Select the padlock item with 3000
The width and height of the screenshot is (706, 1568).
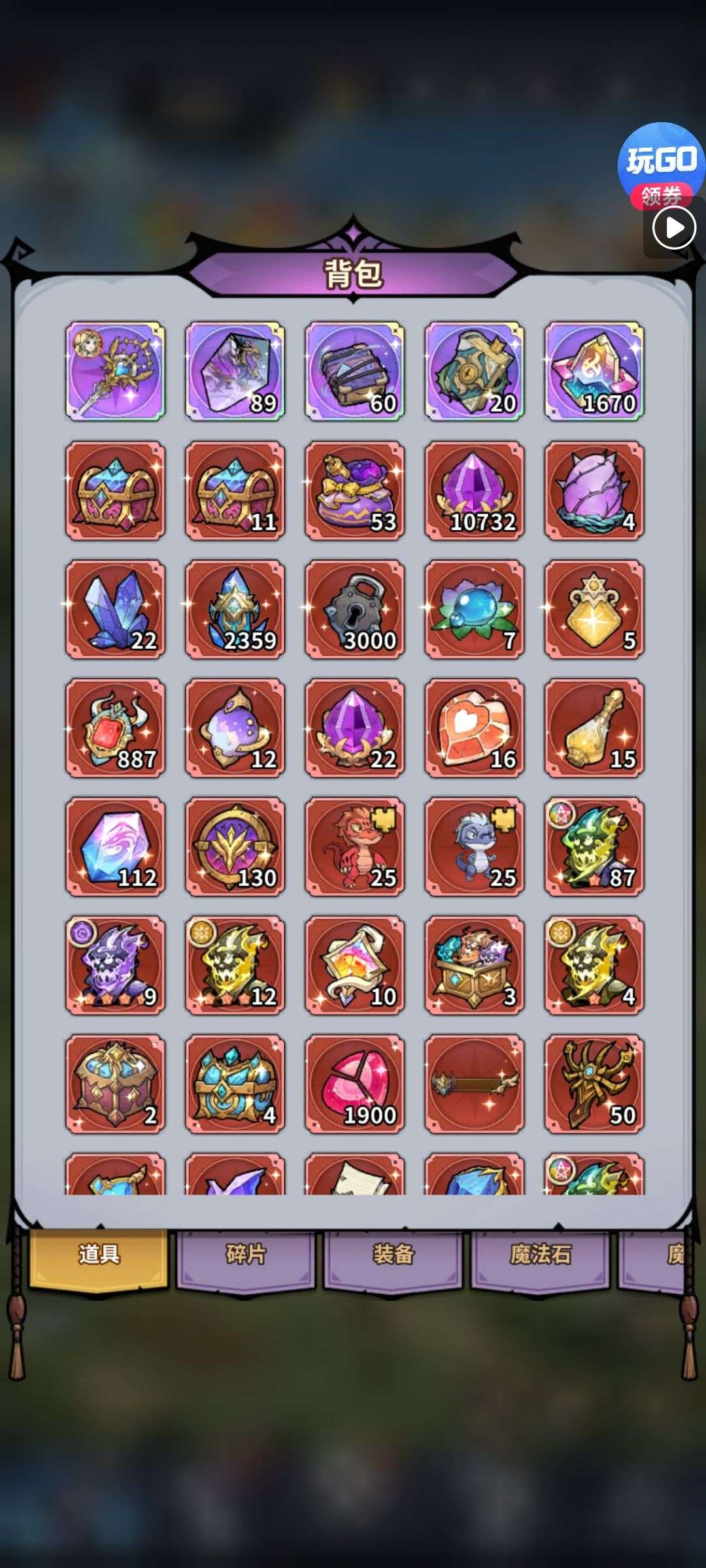coord(355,609)
